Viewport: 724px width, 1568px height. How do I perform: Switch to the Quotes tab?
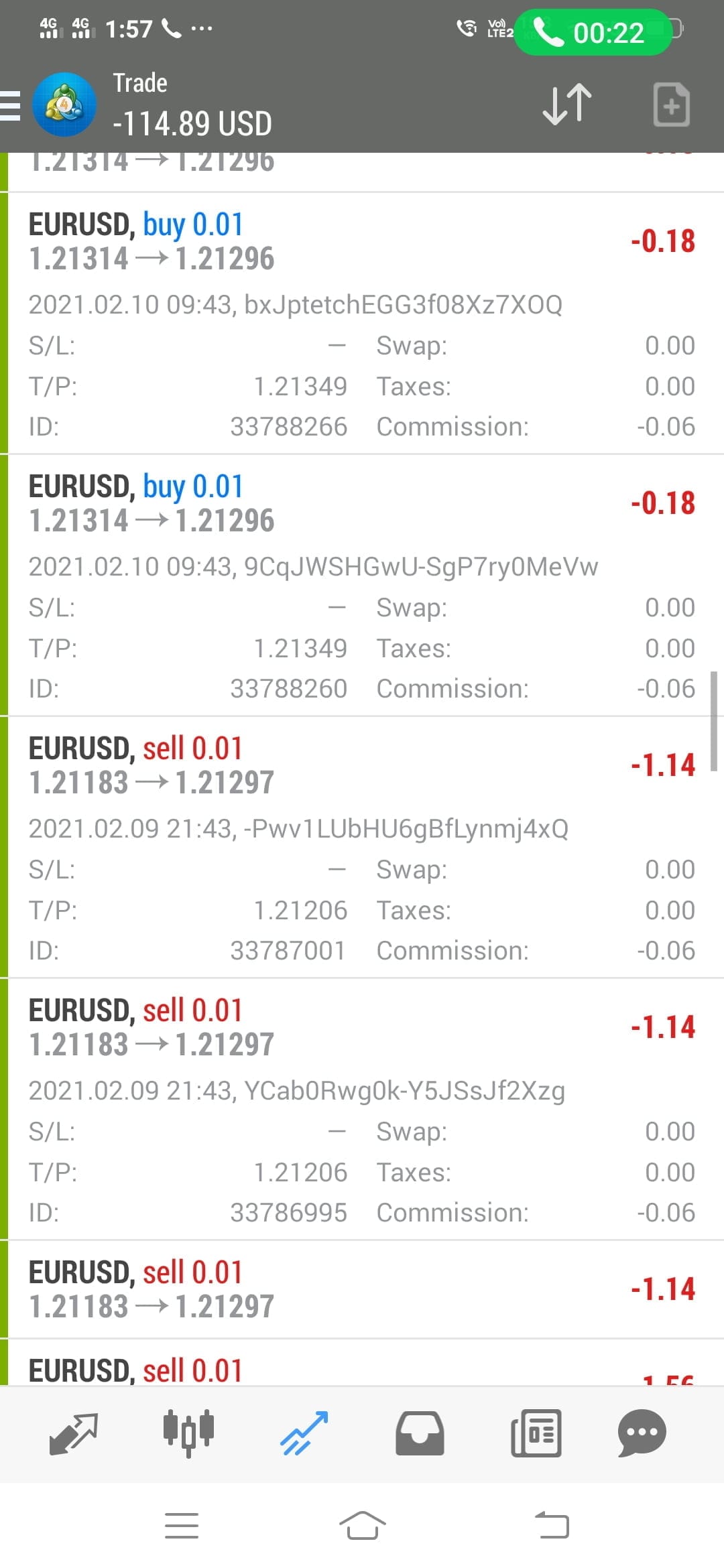click(x=74, y=1433)
